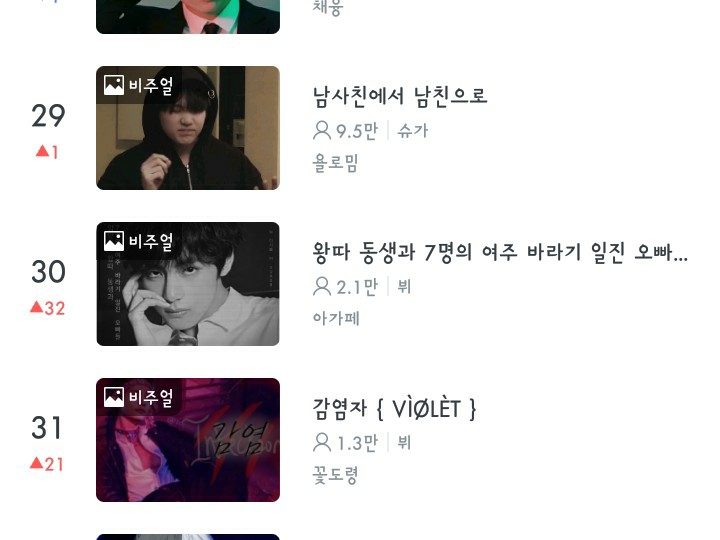
Task: Tap the cover image of rank 30
Action: [x=188, y=284]
